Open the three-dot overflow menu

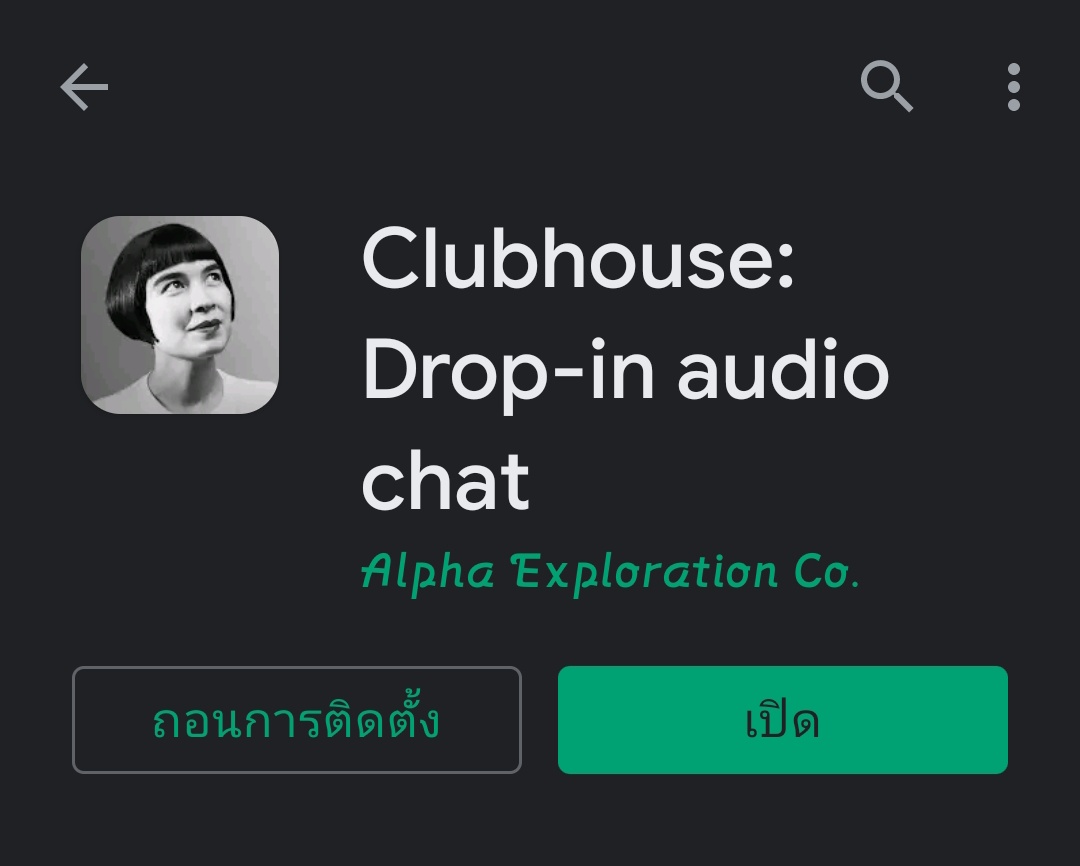pyautogui.click(x=1013, y=87)
